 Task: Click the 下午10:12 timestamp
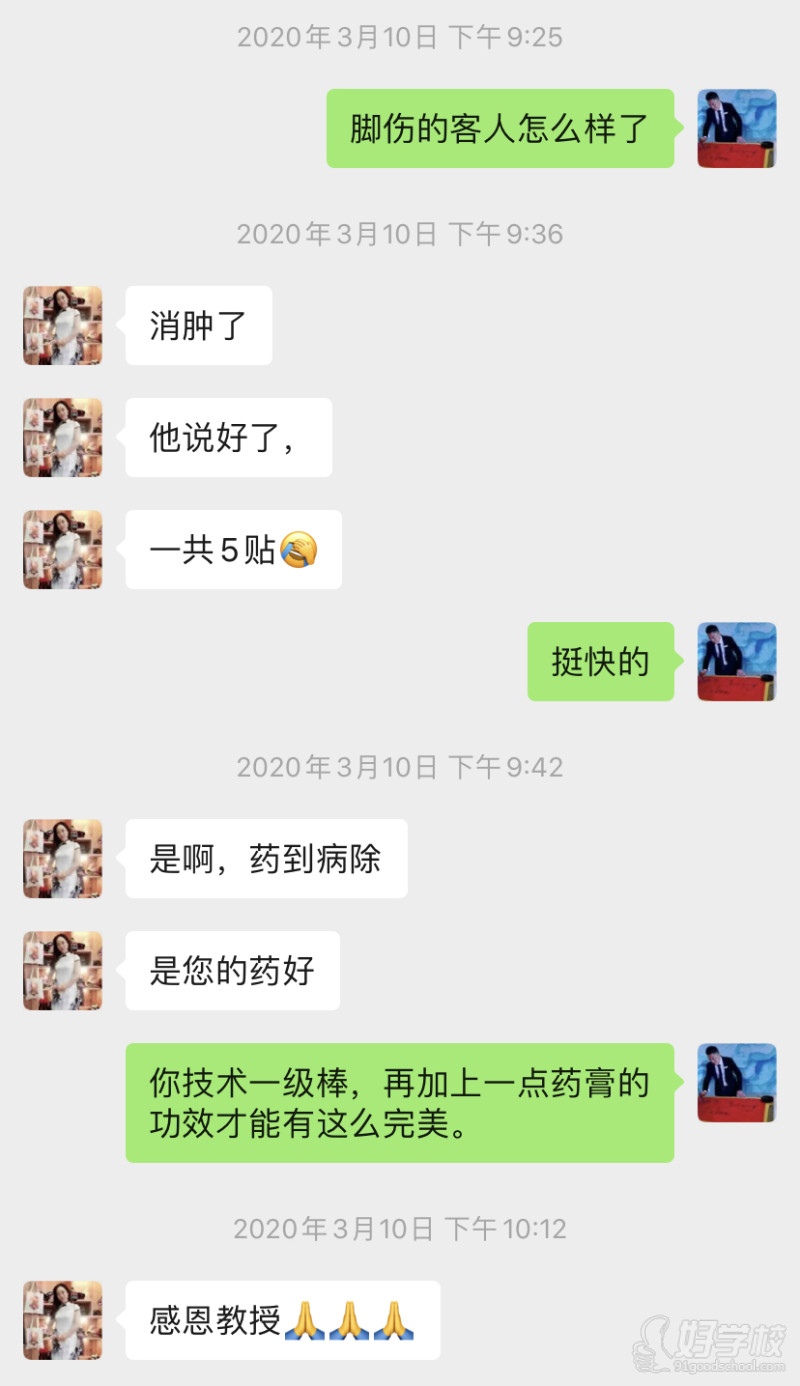[x=399, y=1230]
